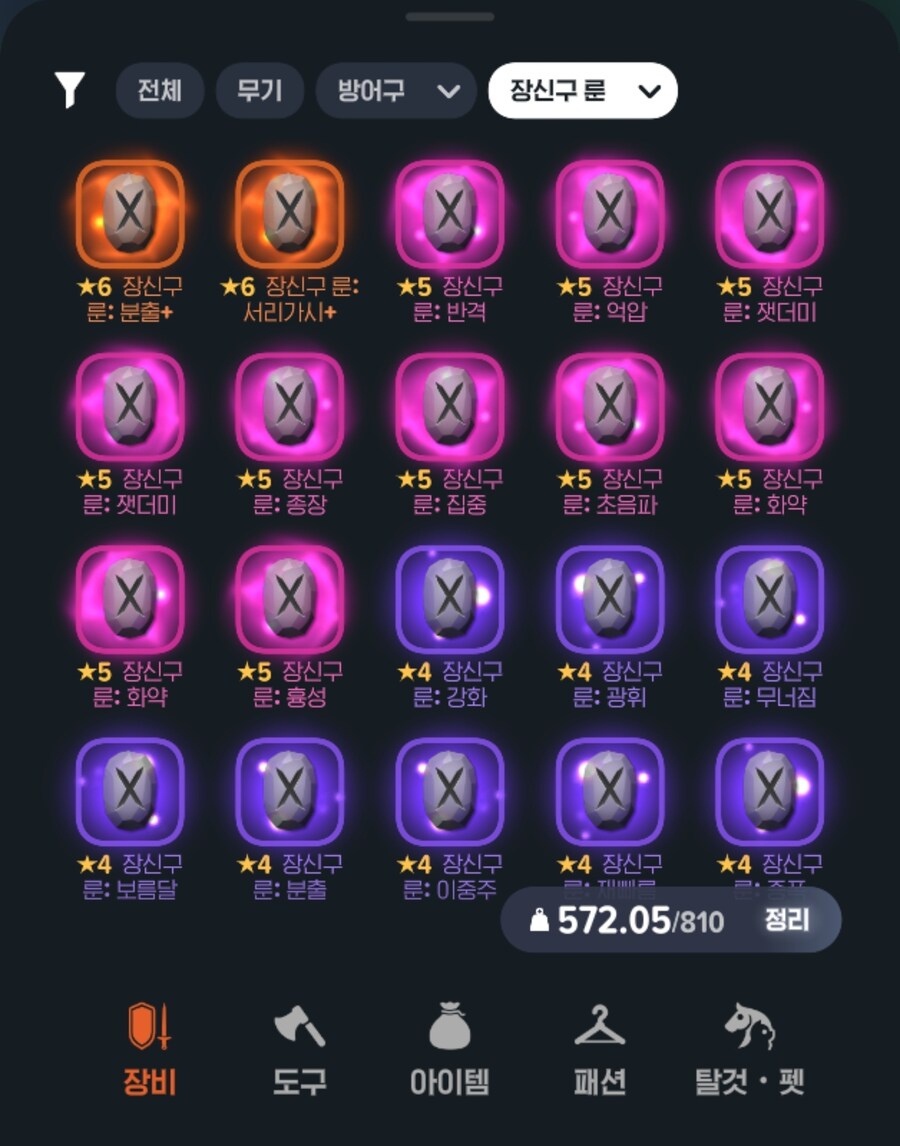Switch to the 탈것 · 펫 tab
900x1146 pixels.
click(750, 1050)
